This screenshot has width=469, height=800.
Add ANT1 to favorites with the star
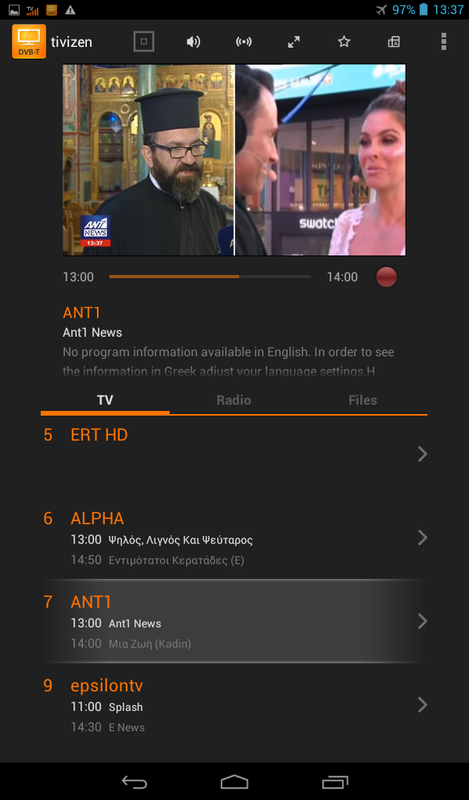pos(344,42)
